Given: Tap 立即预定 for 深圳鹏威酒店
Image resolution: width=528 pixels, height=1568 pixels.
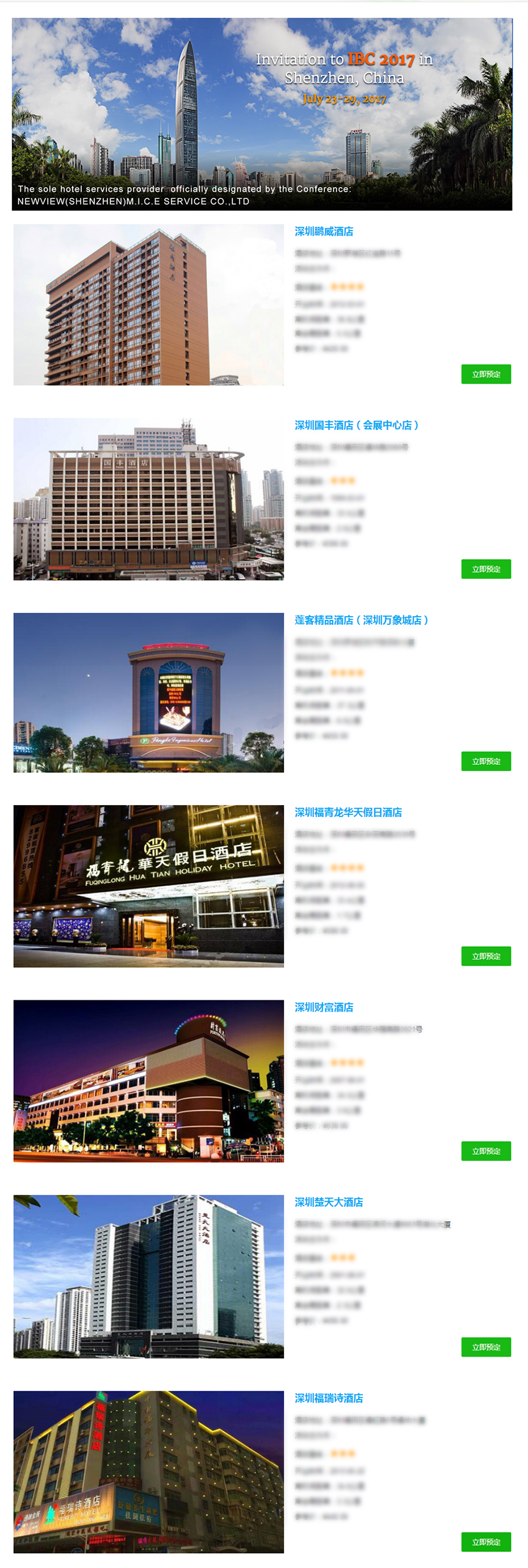Looking at the screenshot, I should coord(486,374).
